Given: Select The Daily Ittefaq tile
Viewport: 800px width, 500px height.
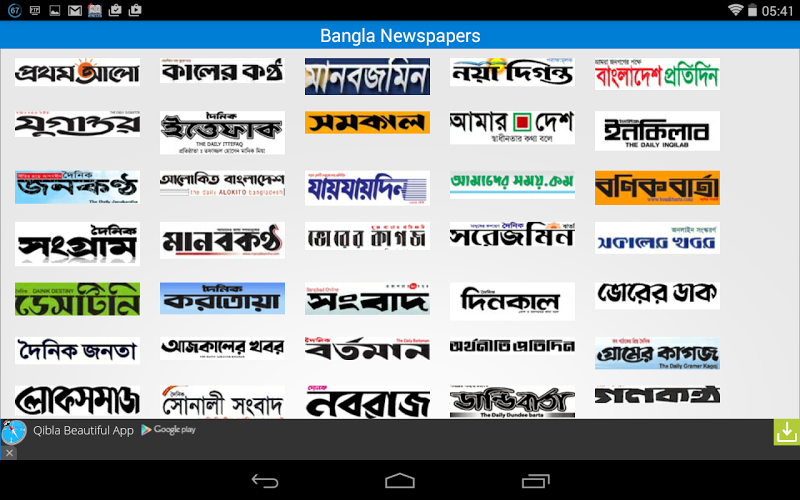Looking at the screenshot, I should pos(222,132).
